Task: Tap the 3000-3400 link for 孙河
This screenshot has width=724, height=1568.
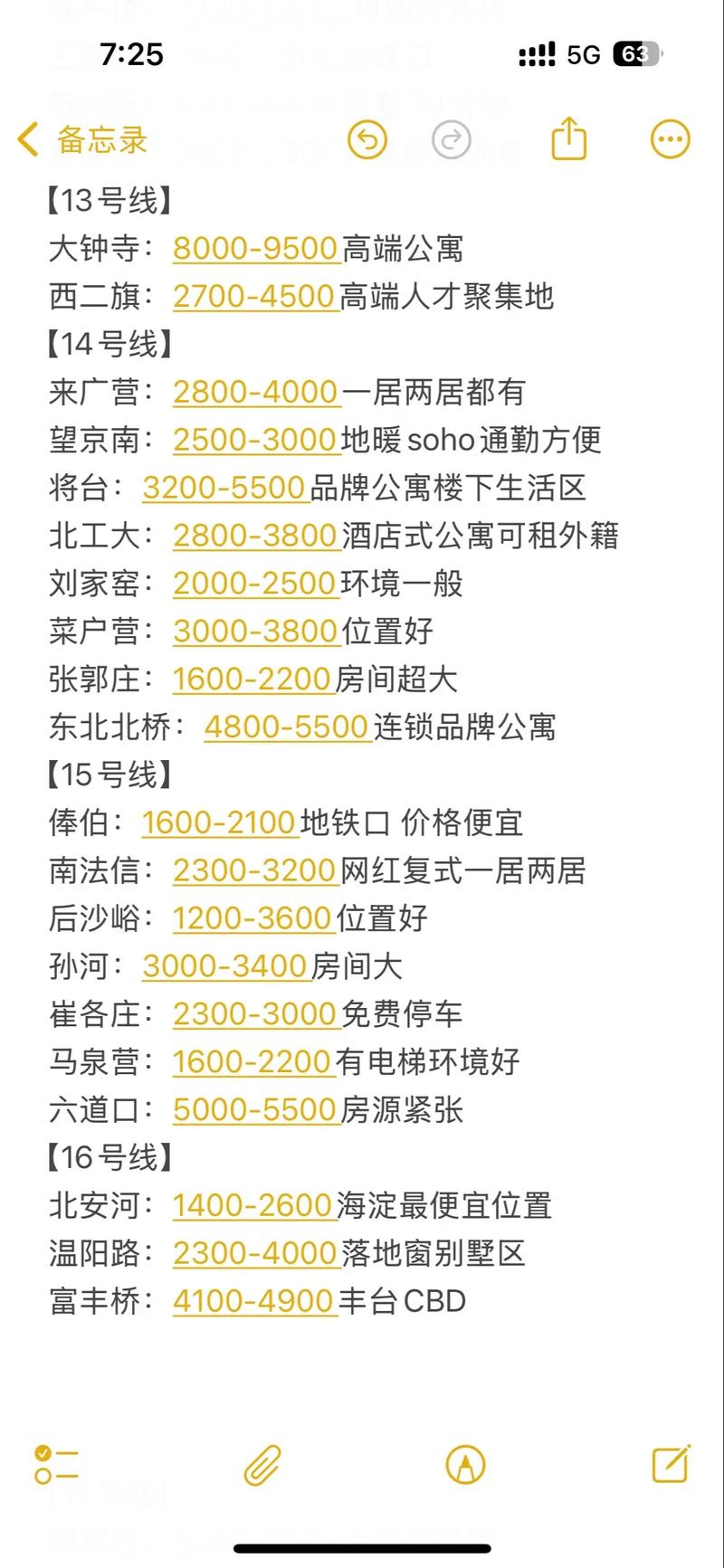Action: (x=224, y=966)
